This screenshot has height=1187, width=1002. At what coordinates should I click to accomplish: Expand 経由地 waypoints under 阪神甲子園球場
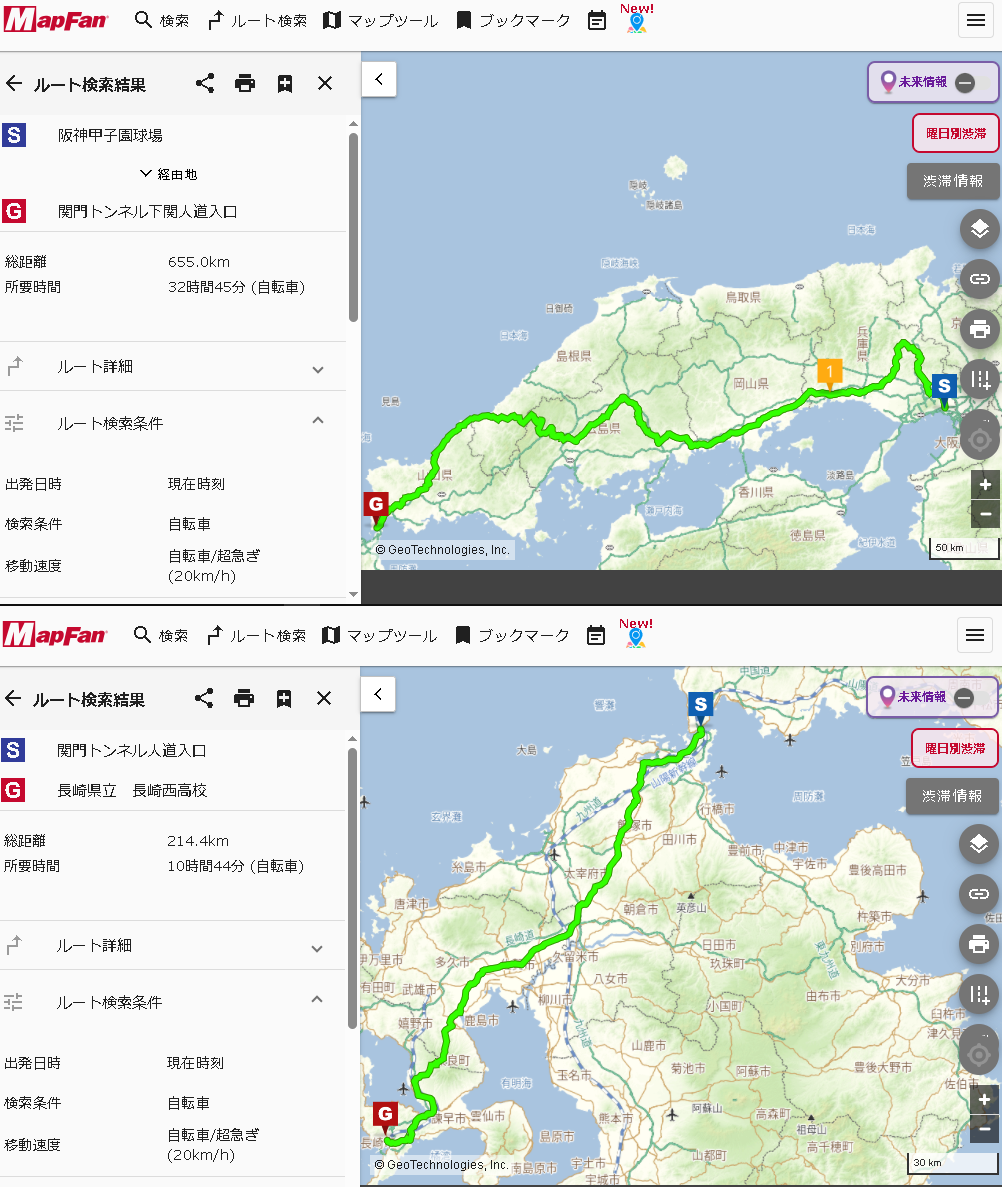(x=168, y=174)
